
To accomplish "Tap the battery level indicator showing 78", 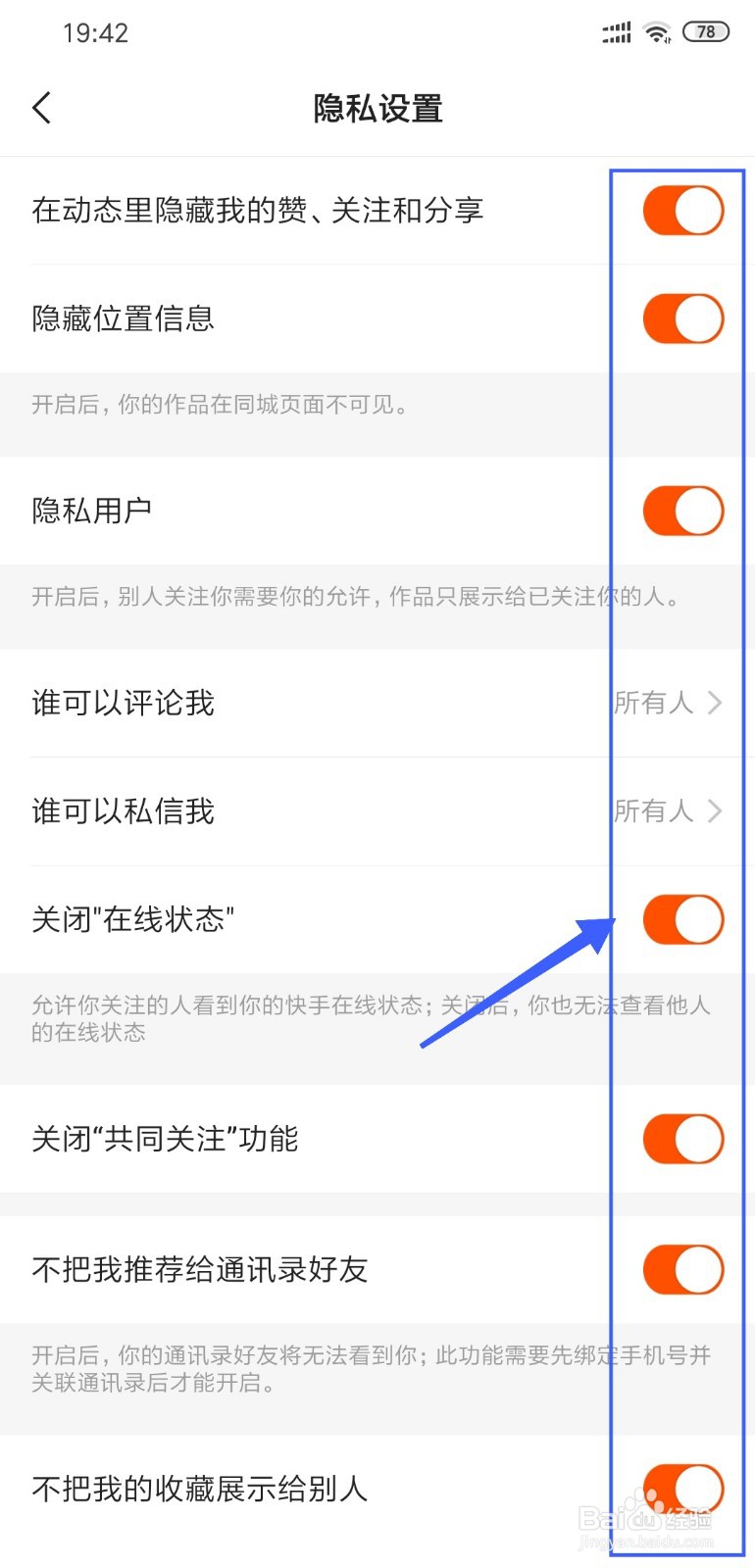I will 704,31.
